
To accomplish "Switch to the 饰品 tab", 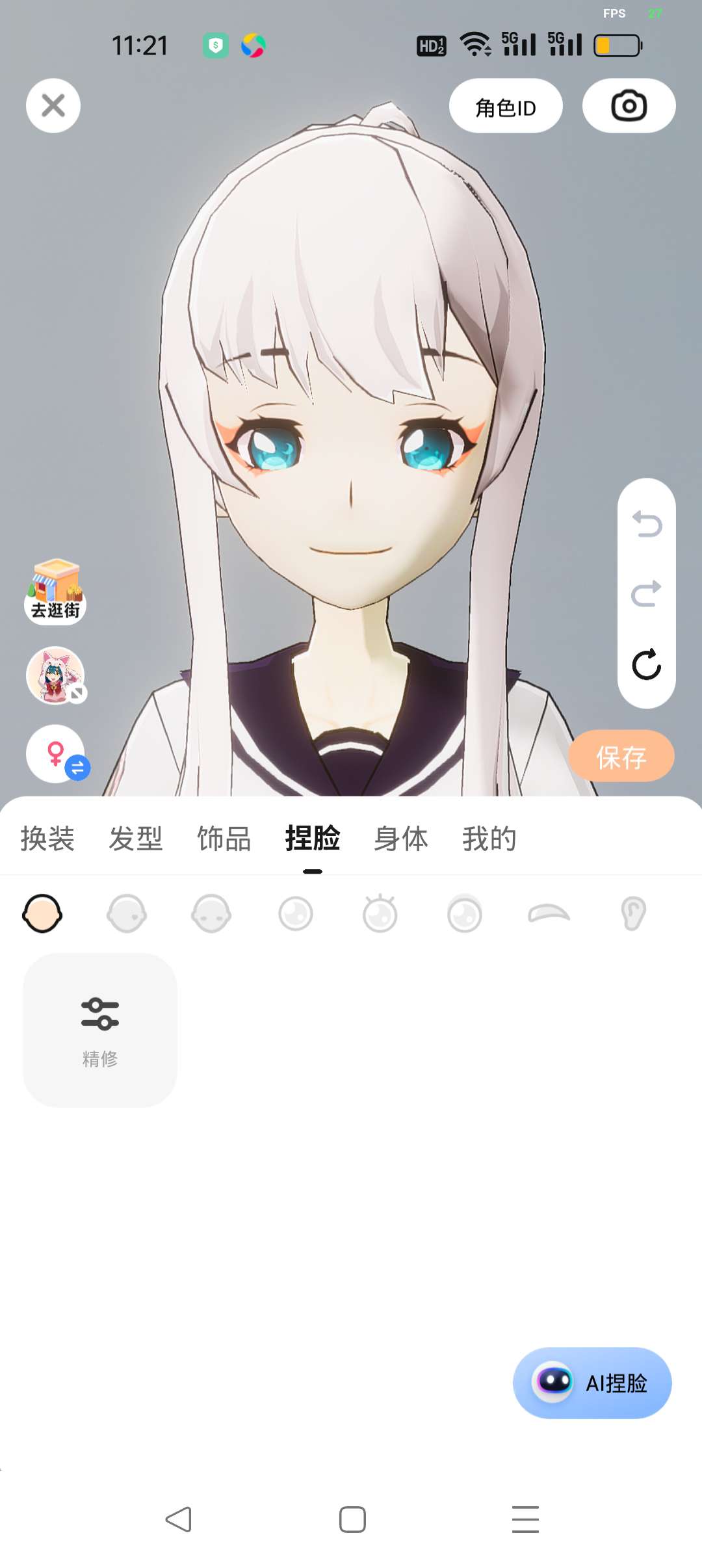I will click(224, 839).
